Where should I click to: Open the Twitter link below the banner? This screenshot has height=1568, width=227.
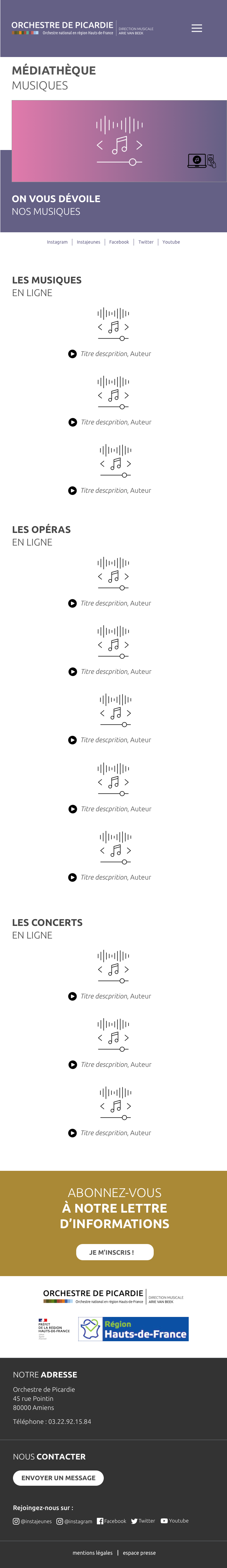(x=146, y=242)
